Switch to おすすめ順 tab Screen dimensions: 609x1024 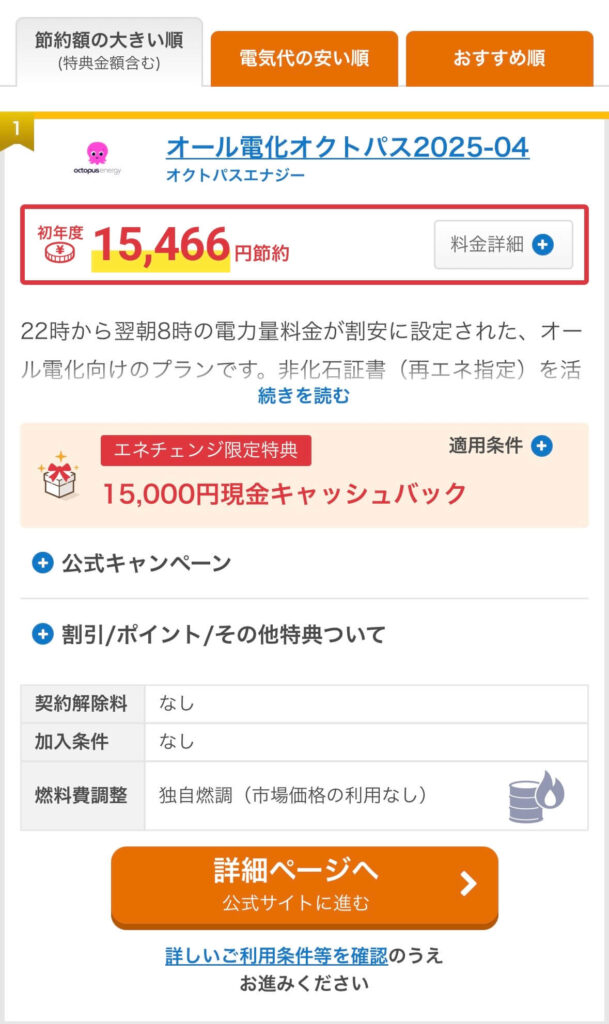point(498,58)
